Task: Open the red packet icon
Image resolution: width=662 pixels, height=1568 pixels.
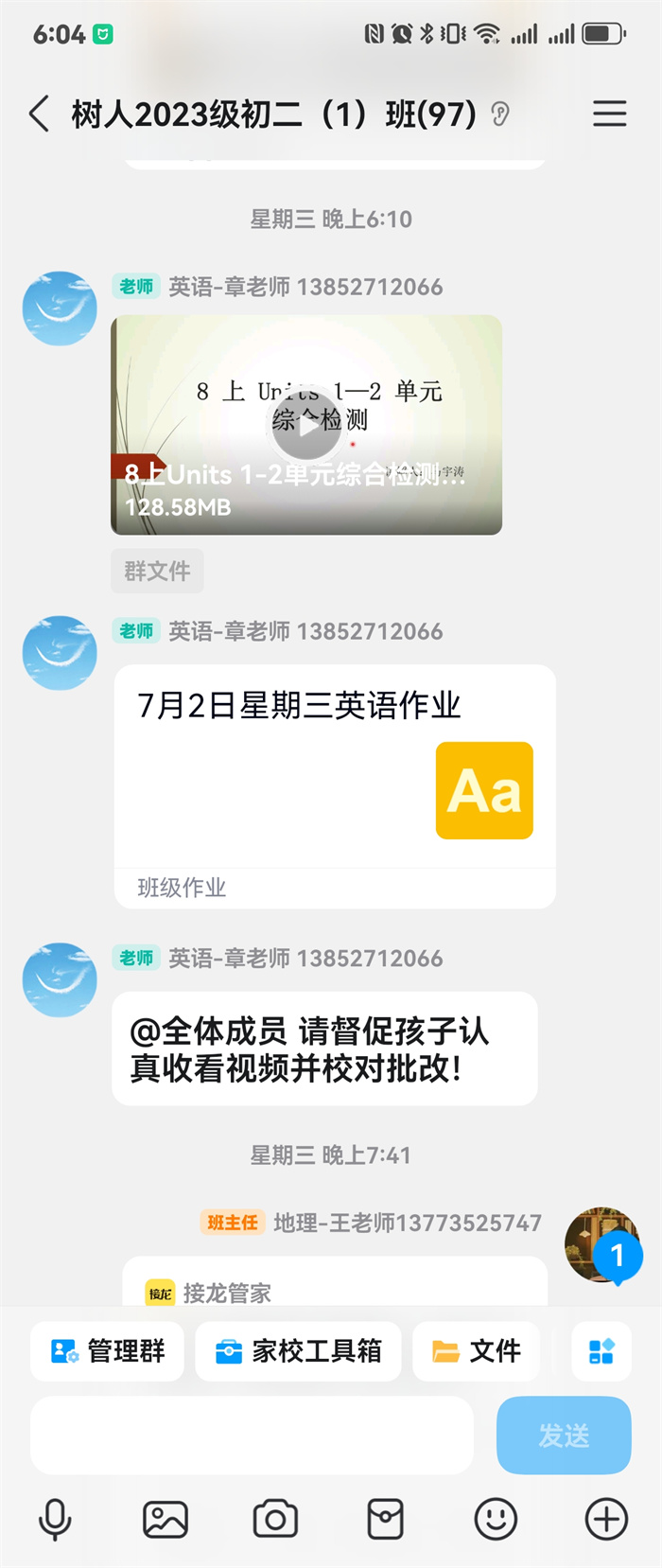Action: (x=386, y=1520)
